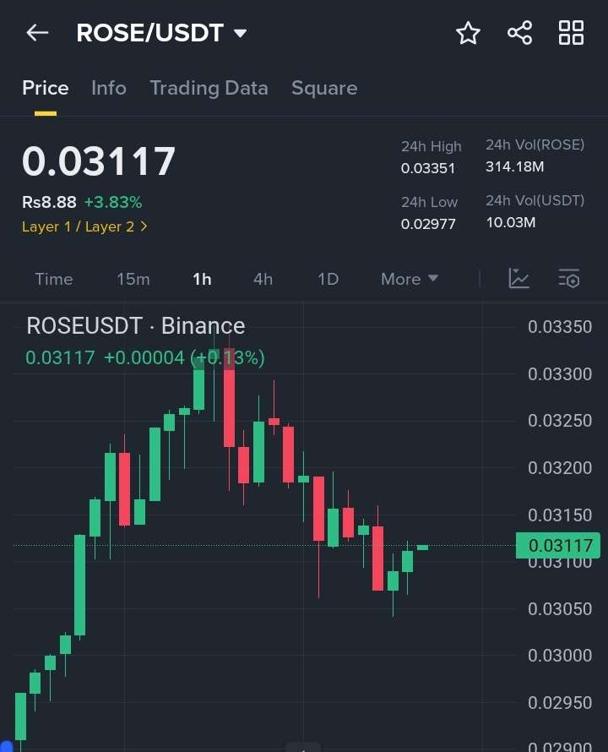Go back using the arrow
The height and width of the screenshot is (752, 608).
tap(37, 33)
